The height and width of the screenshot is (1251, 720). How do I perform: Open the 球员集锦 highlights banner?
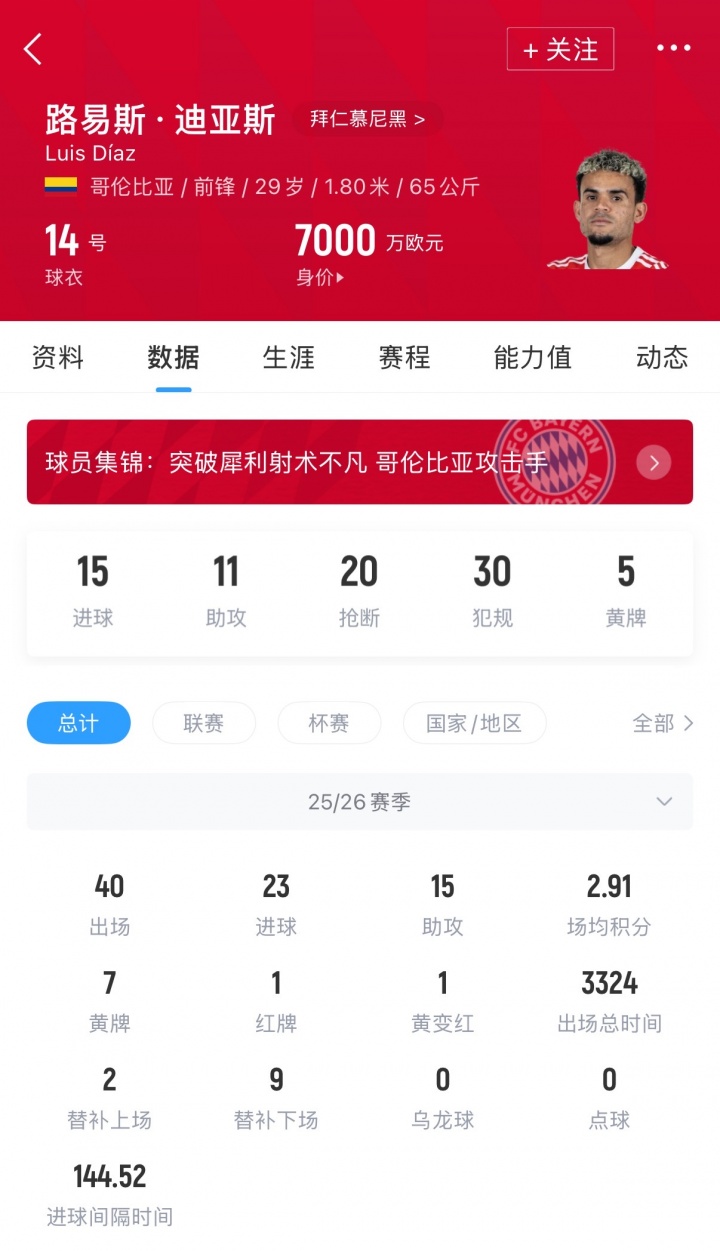pos(360,462)
